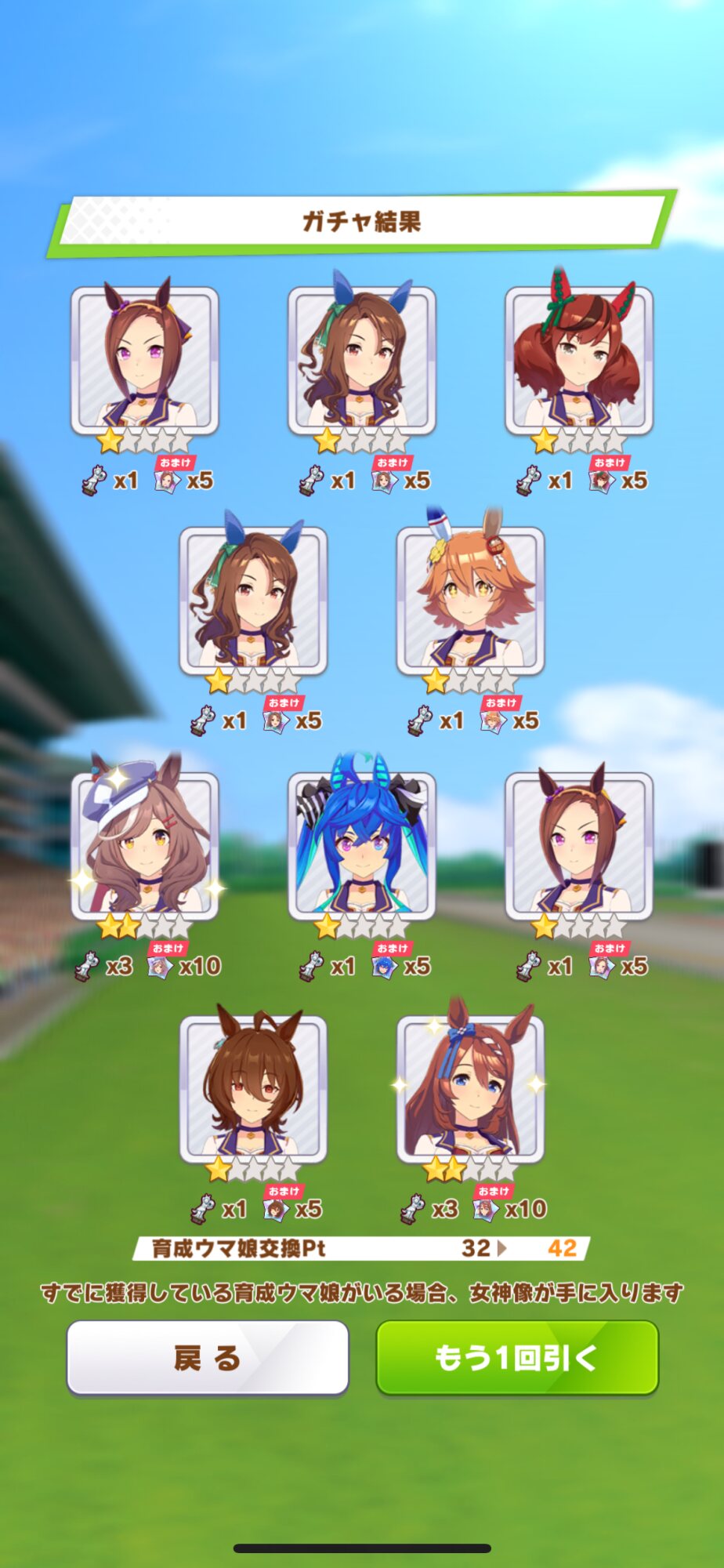Tap the 戻る button to go back

click(x=208, y=1357)
